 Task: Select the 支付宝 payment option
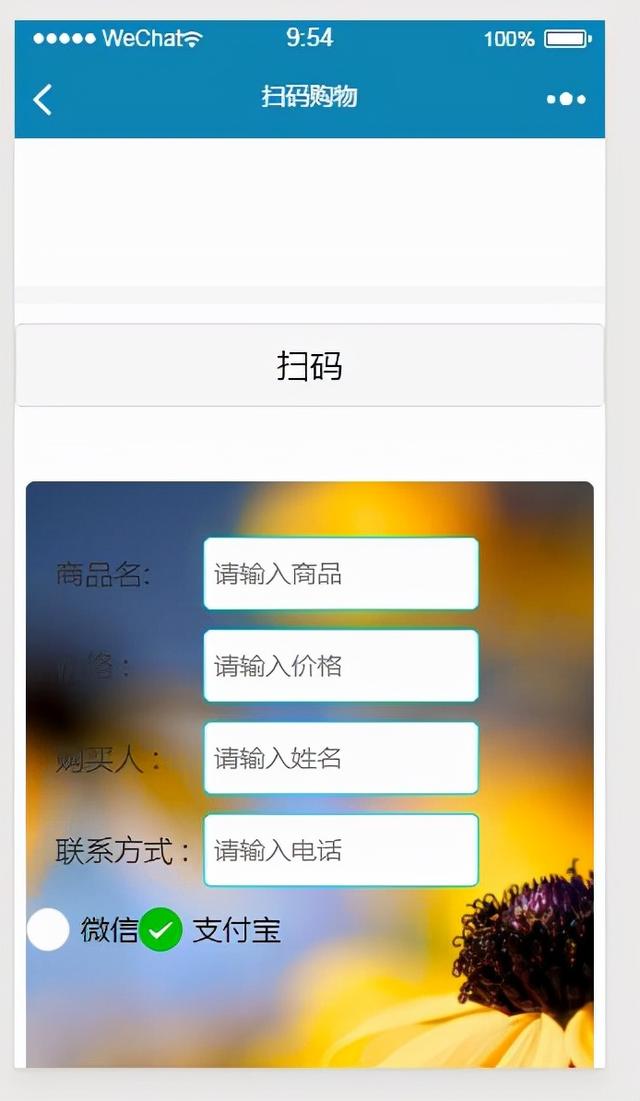click(161, 931)
